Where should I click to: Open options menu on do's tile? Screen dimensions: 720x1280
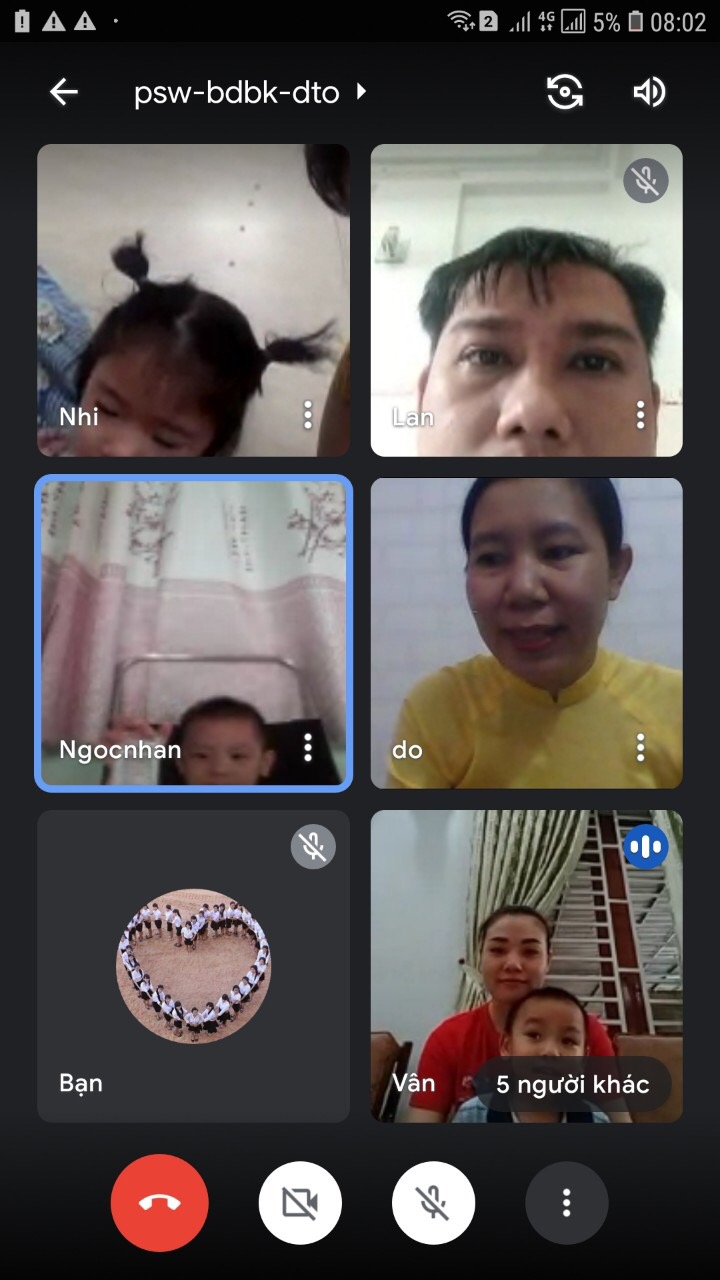pos(641,747)
